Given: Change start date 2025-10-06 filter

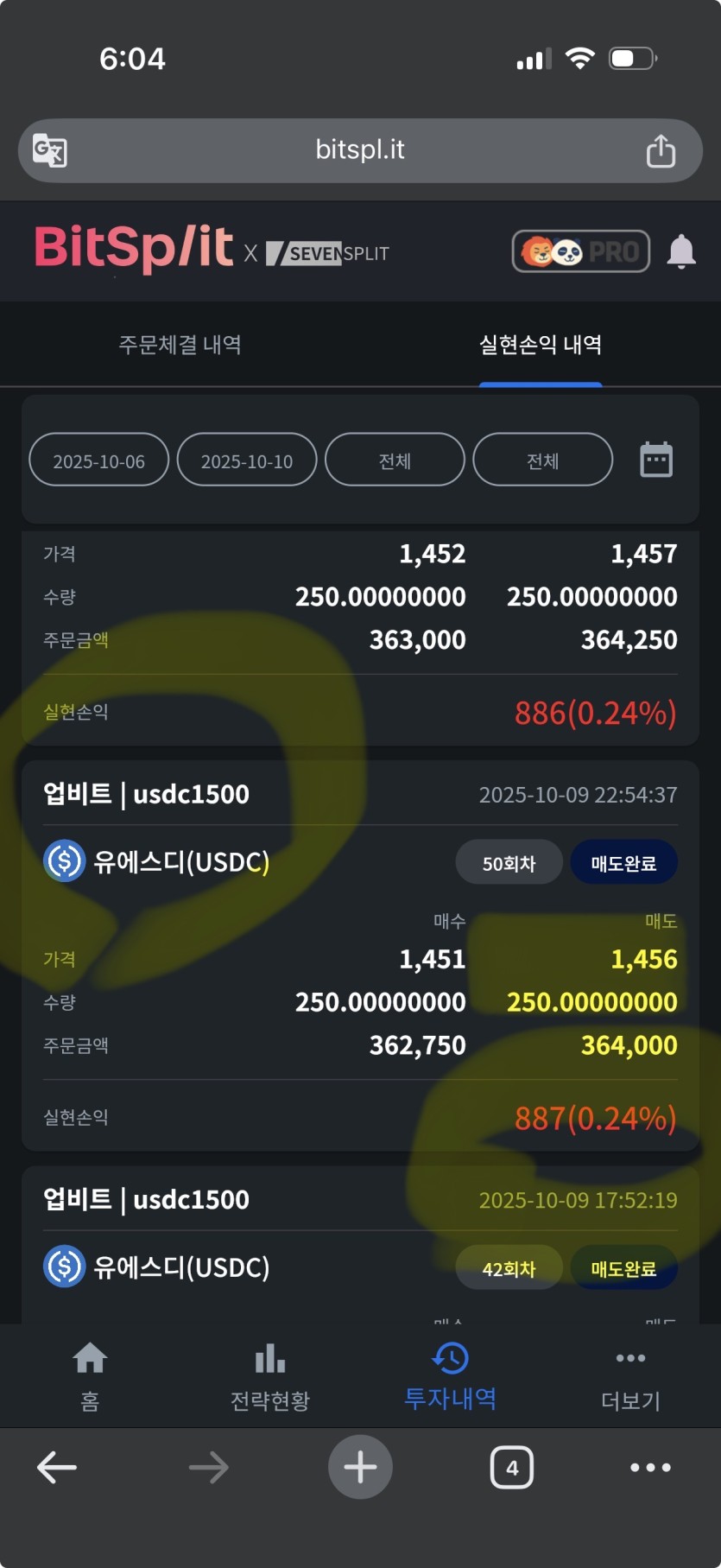Looking at the screenshot, I should (x=98, y=460).
